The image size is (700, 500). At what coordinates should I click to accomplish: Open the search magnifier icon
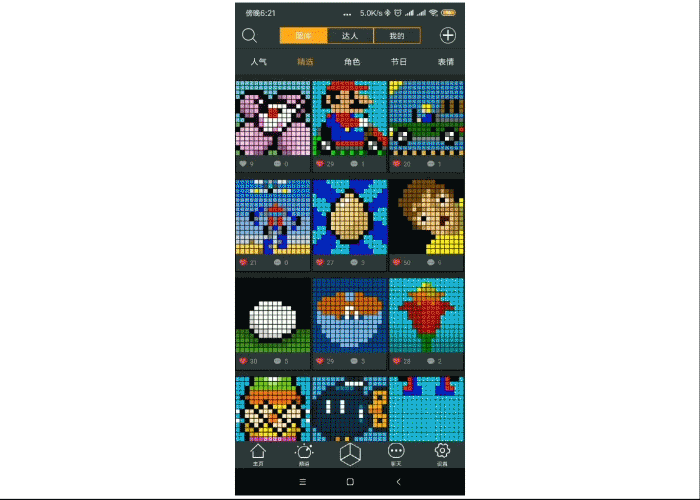pos(250,36)
